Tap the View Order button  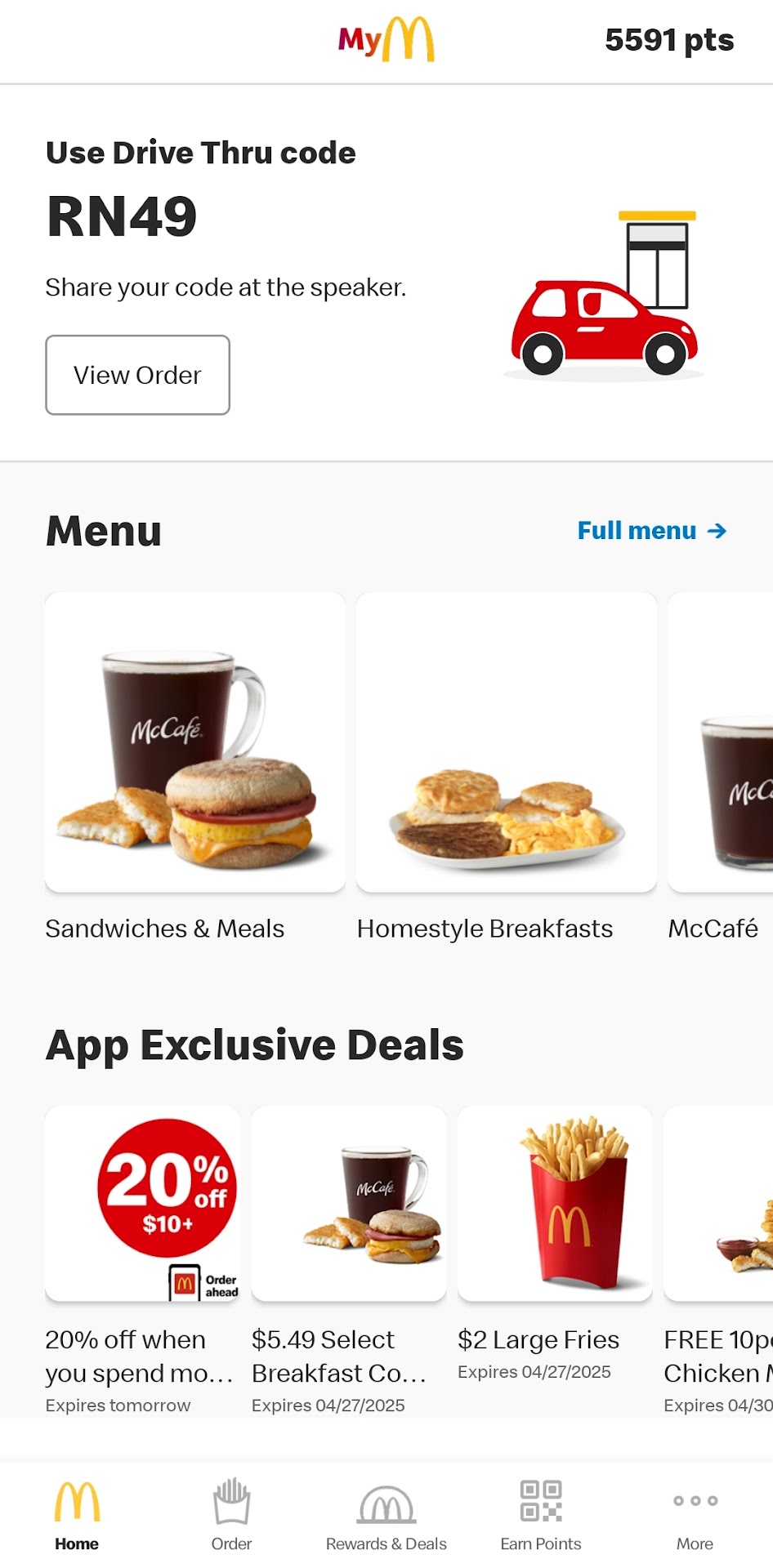(x=137, y=375)
